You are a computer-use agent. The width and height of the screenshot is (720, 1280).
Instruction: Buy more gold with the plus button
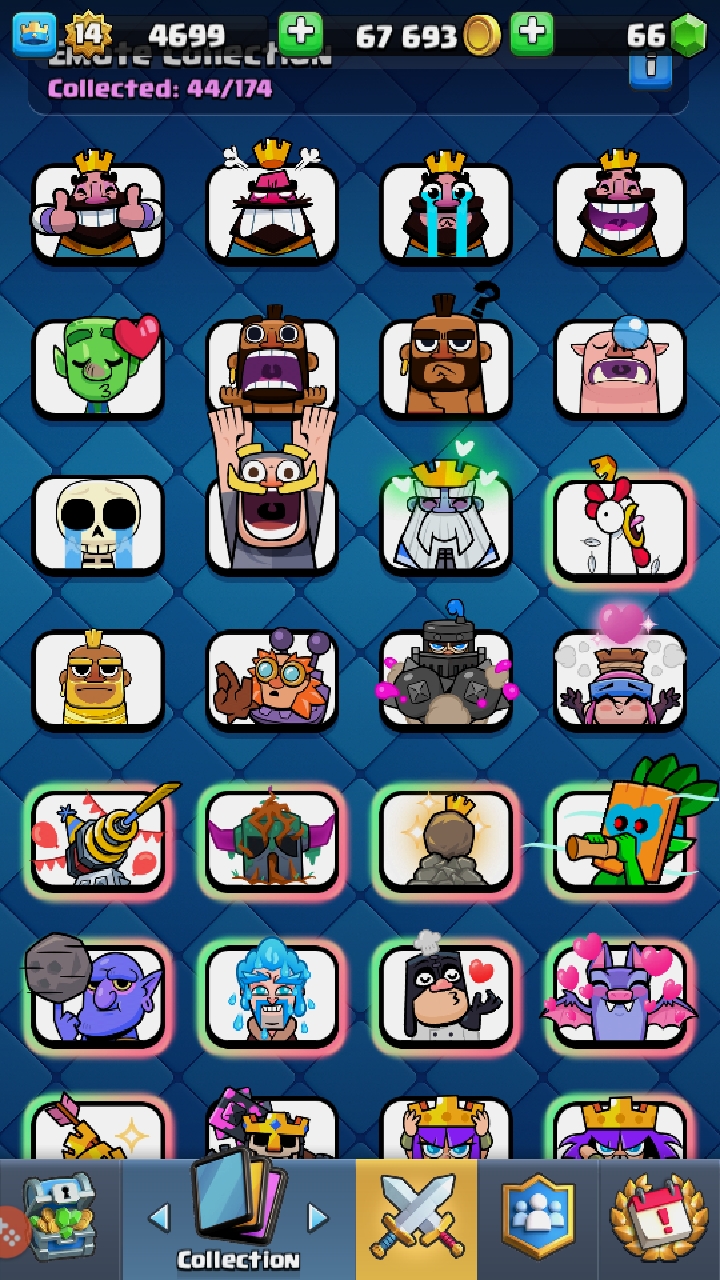click(532, 35)
